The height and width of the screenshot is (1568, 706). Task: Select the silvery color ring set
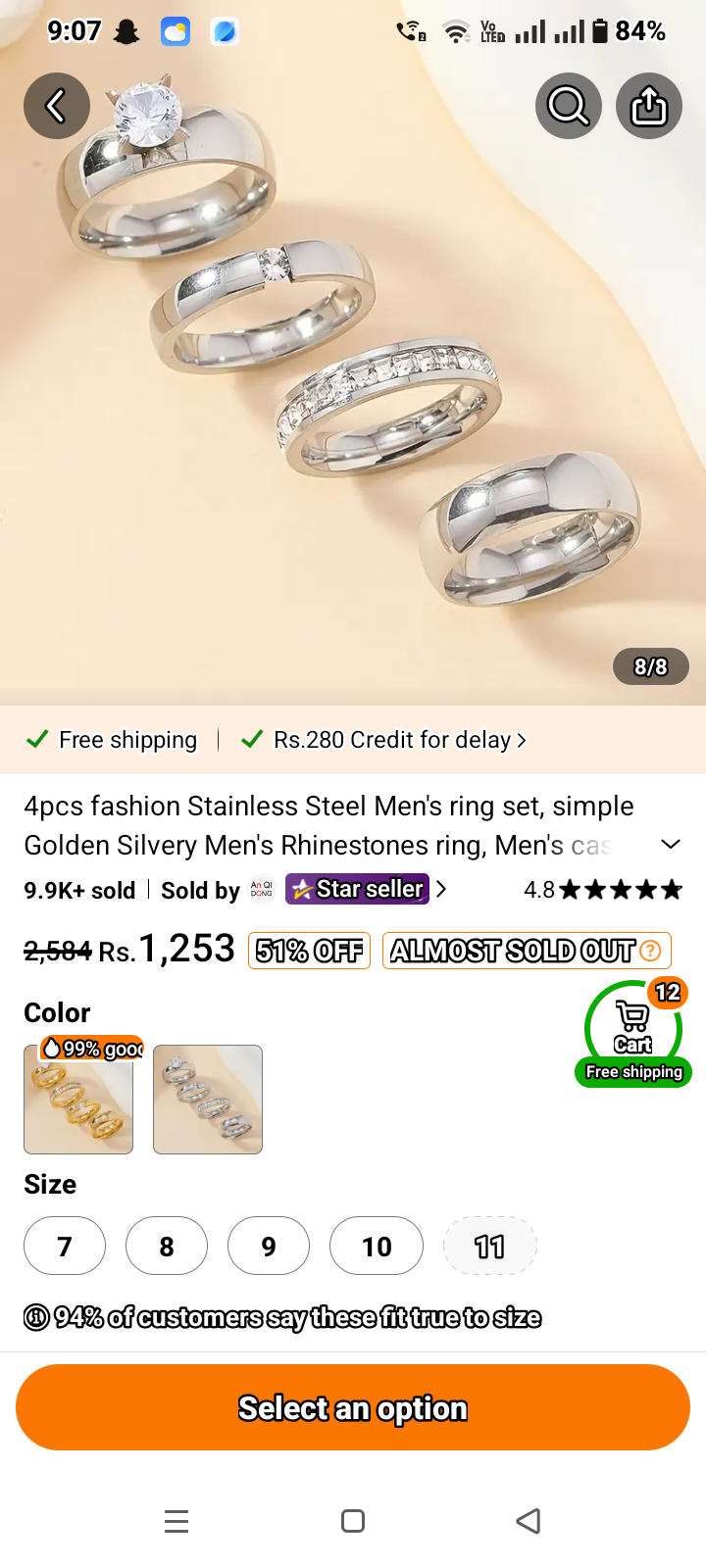pyautogui.click(x=208, y=1100)
